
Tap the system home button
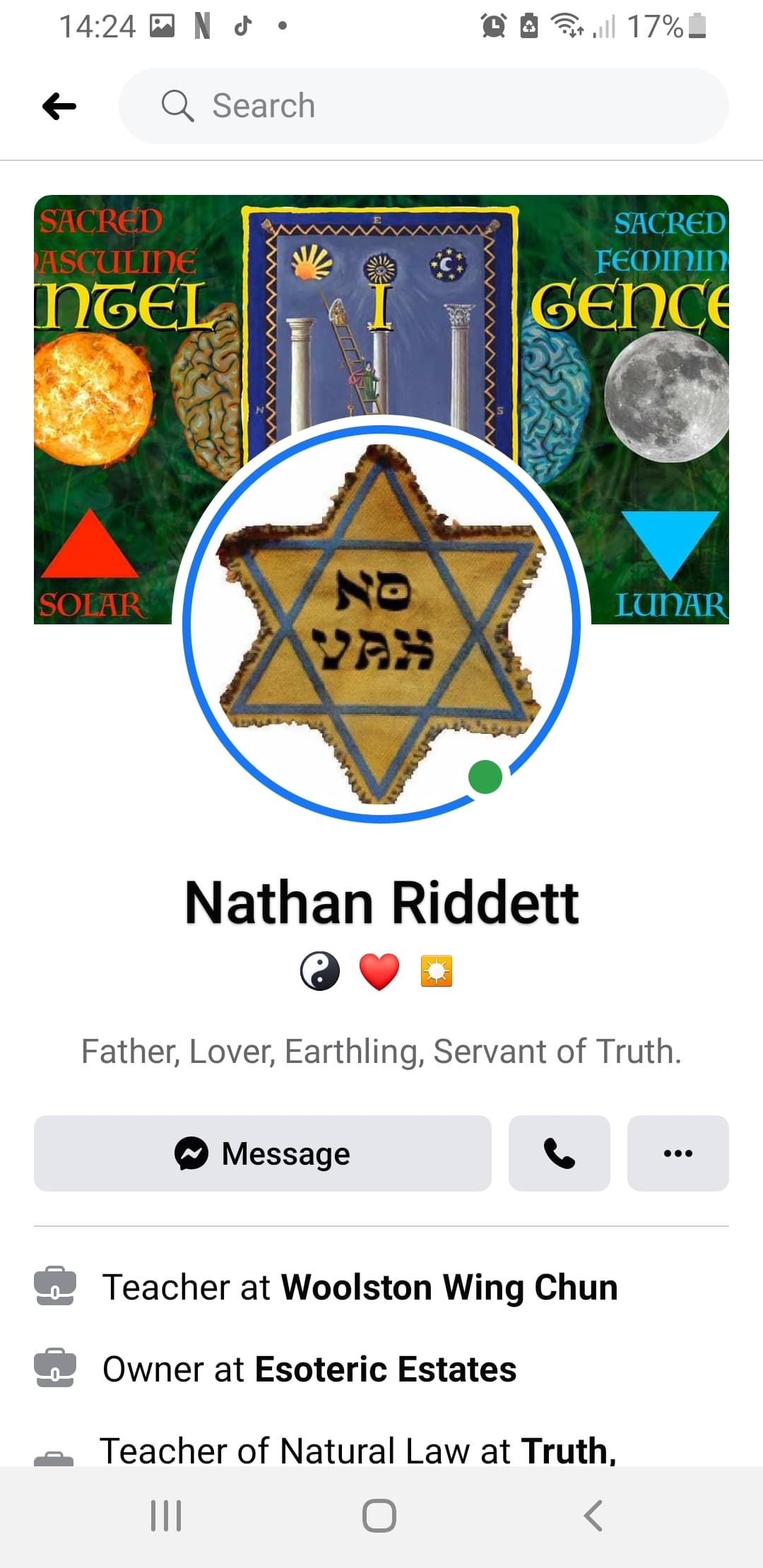[x=379, y=1516]
